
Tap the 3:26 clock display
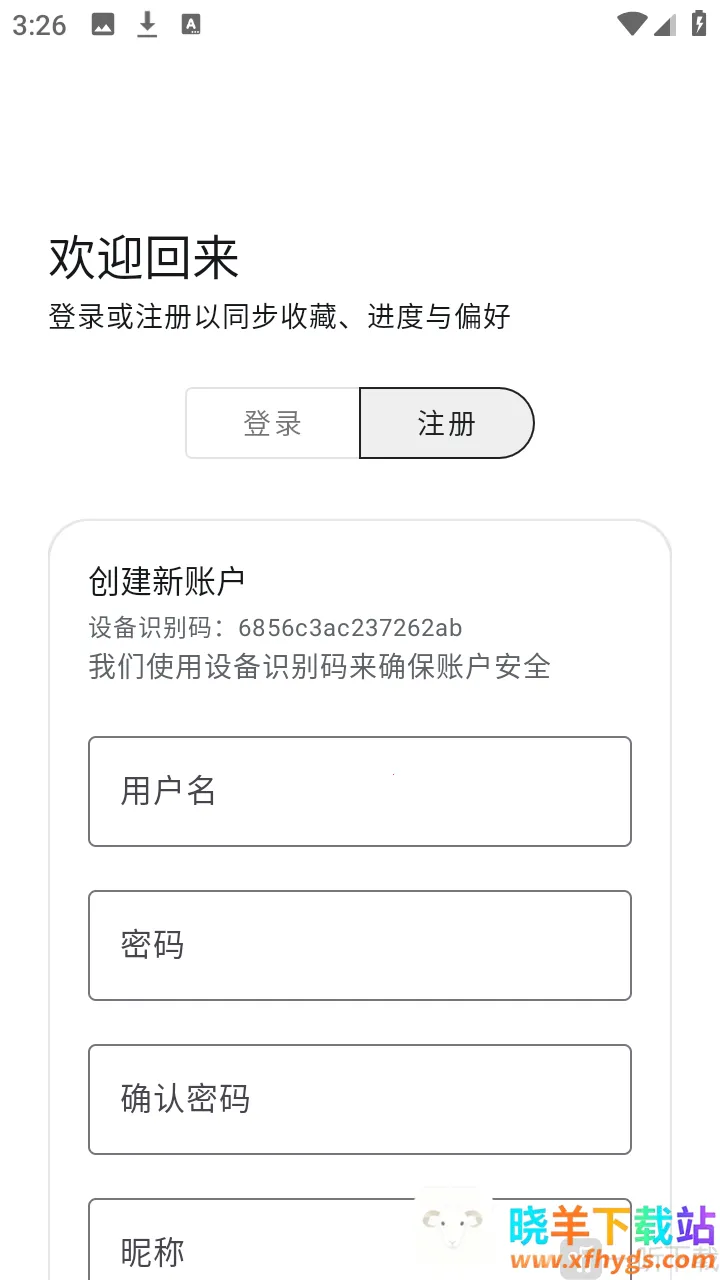(x=38, y=24)
